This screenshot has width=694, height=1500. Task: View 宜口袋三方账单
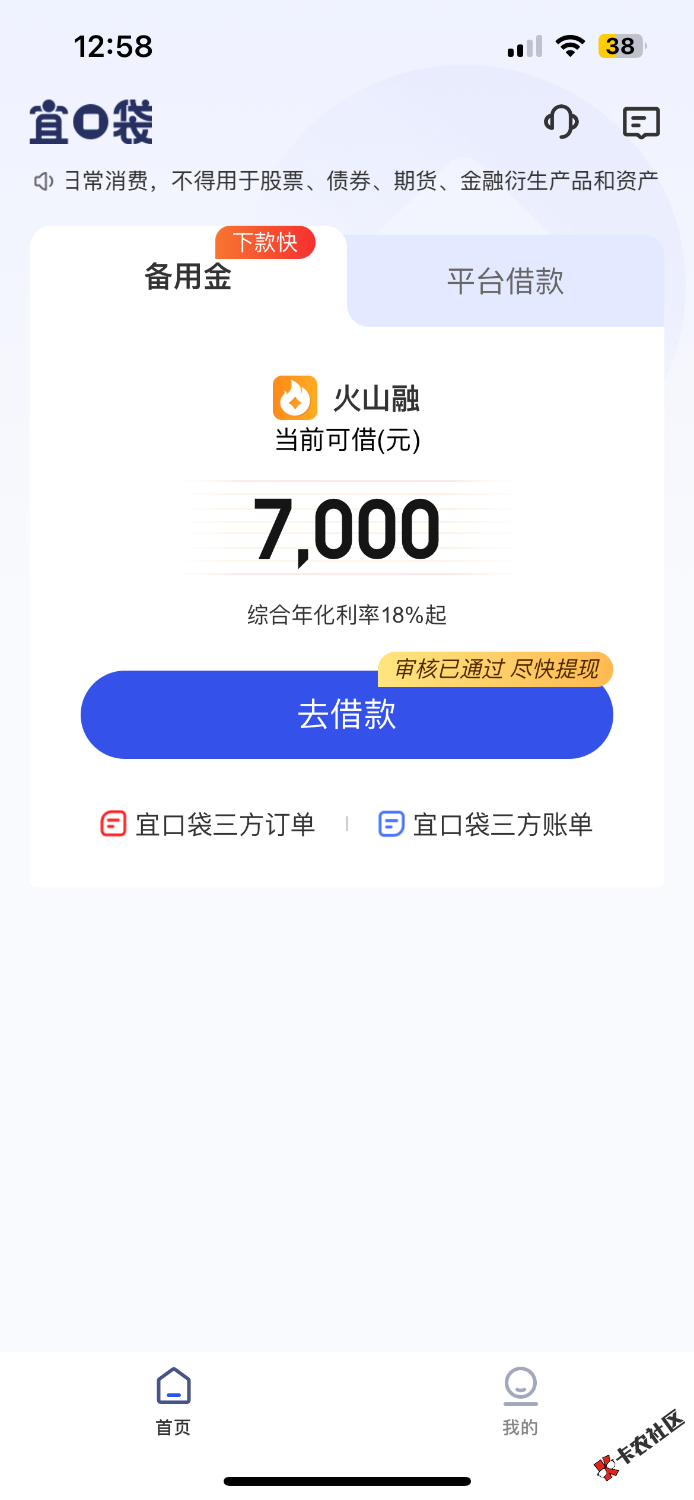[486, 824]
